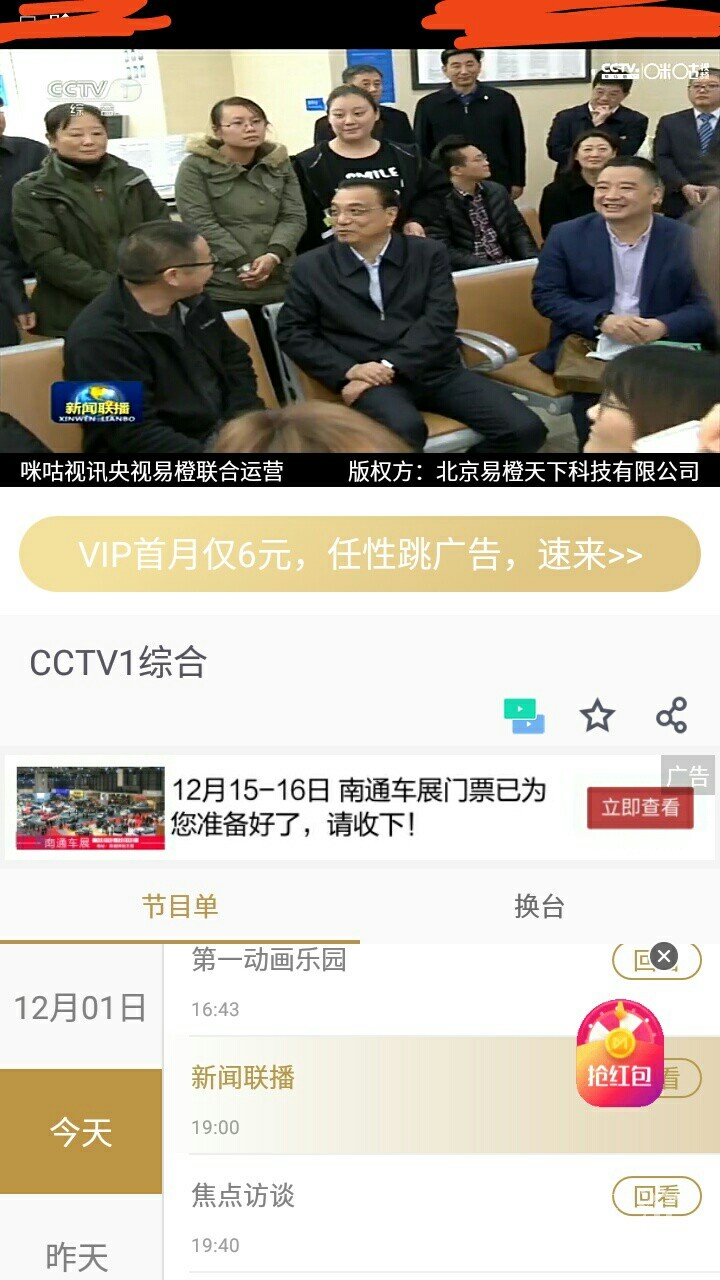Switch to the 节目单 tab

click(180, 906)
